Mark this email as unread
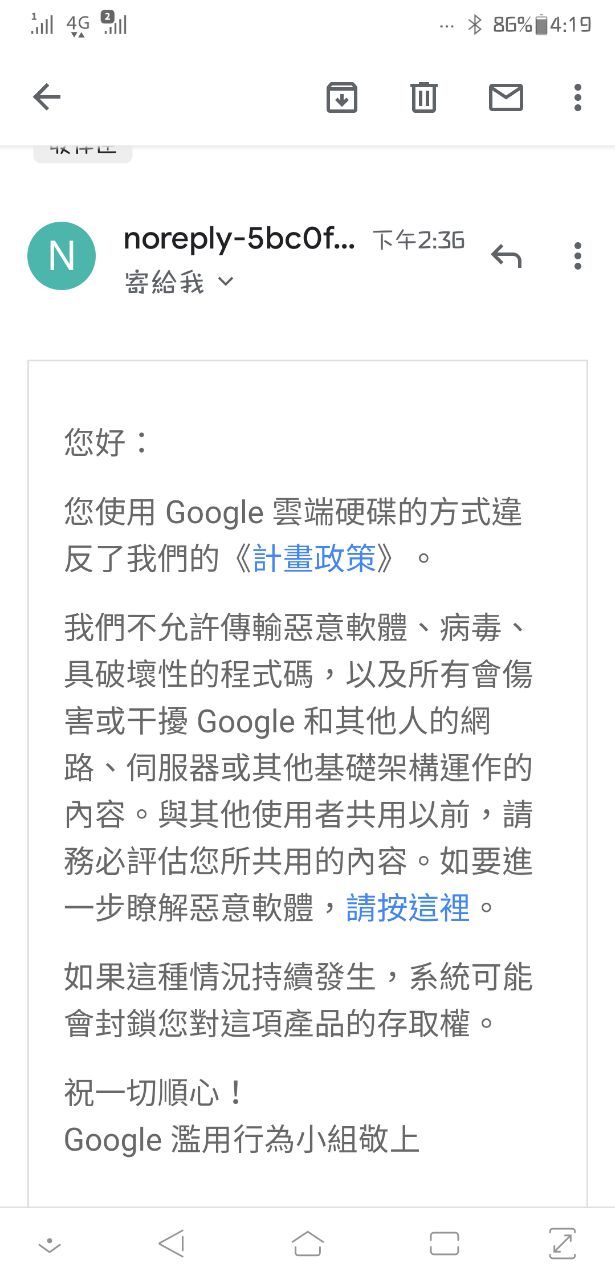Screen dimensions: 615x1280 point(505,97)
